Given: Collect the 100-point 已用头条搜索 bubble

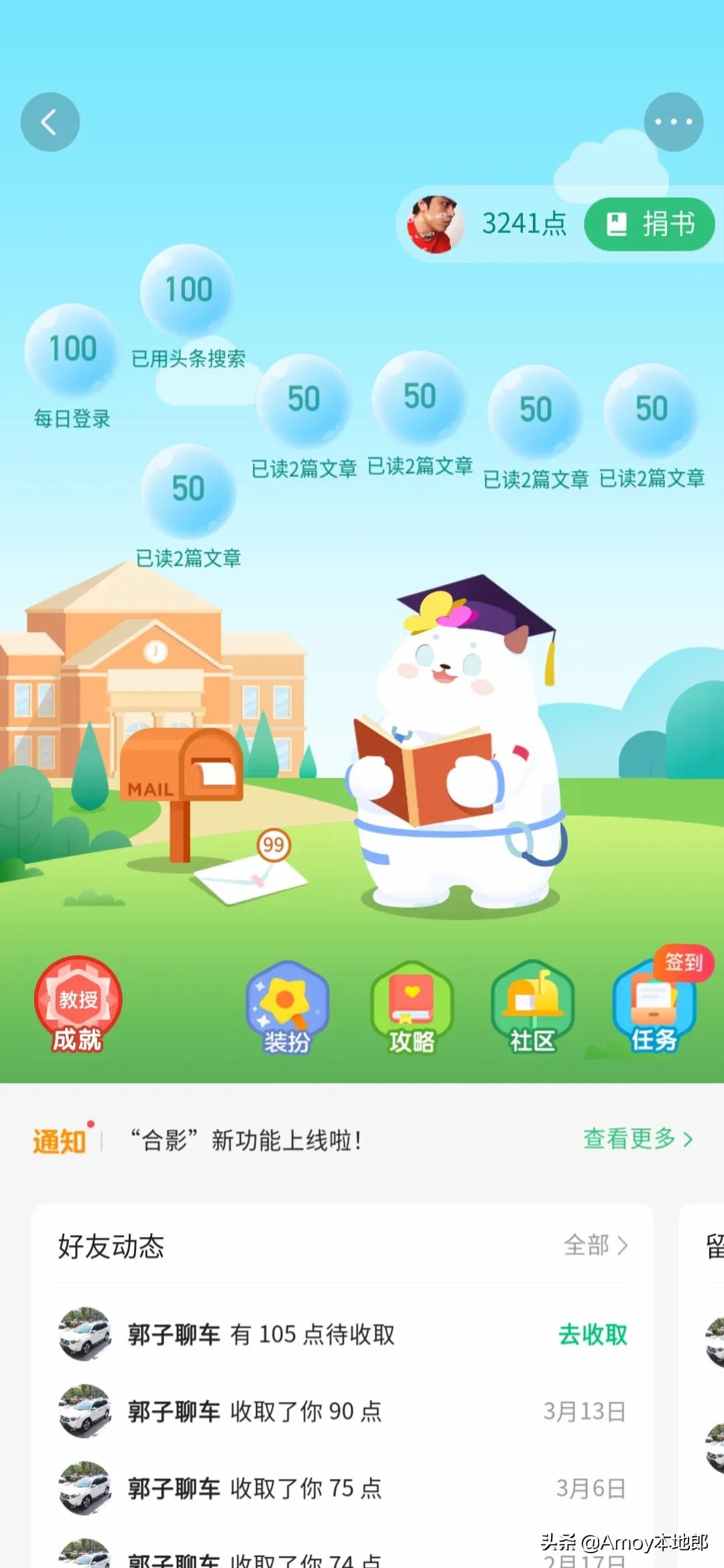Looking at the screenshot, I should (x=188, y=290).
